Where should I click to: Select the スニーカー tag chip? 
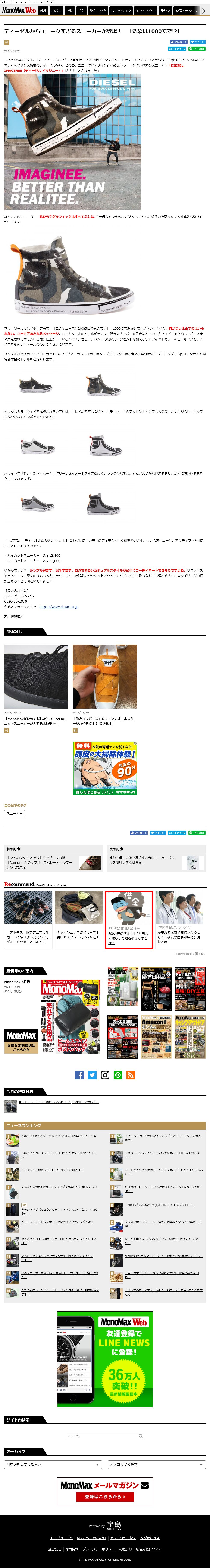15,813
